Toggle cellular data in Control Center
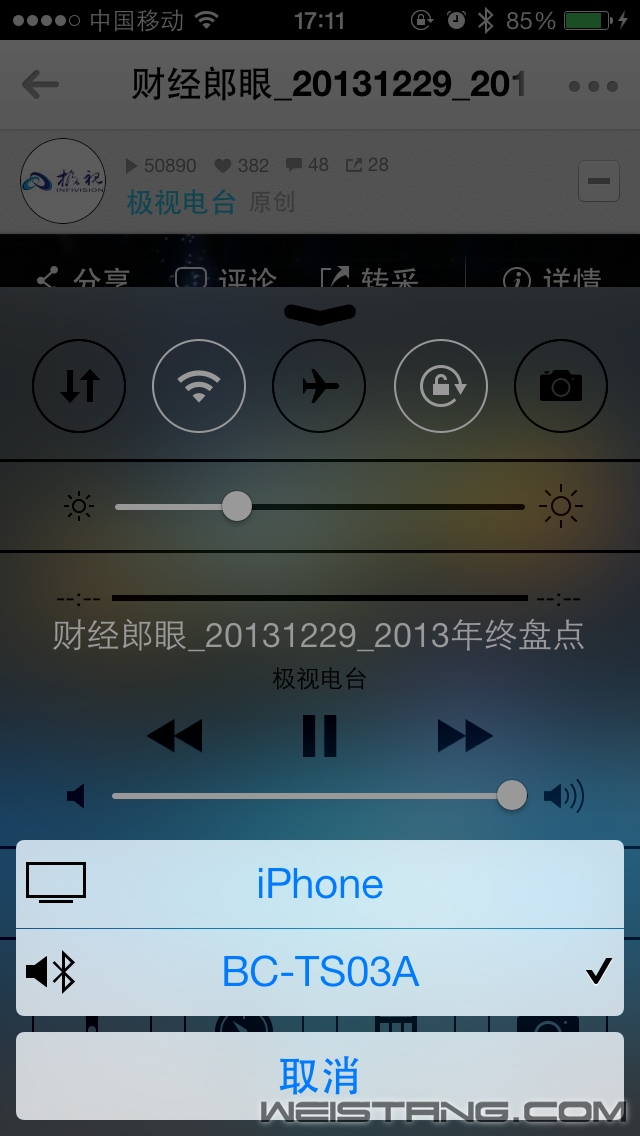640x1136 pixels. [x=79, y=387]
